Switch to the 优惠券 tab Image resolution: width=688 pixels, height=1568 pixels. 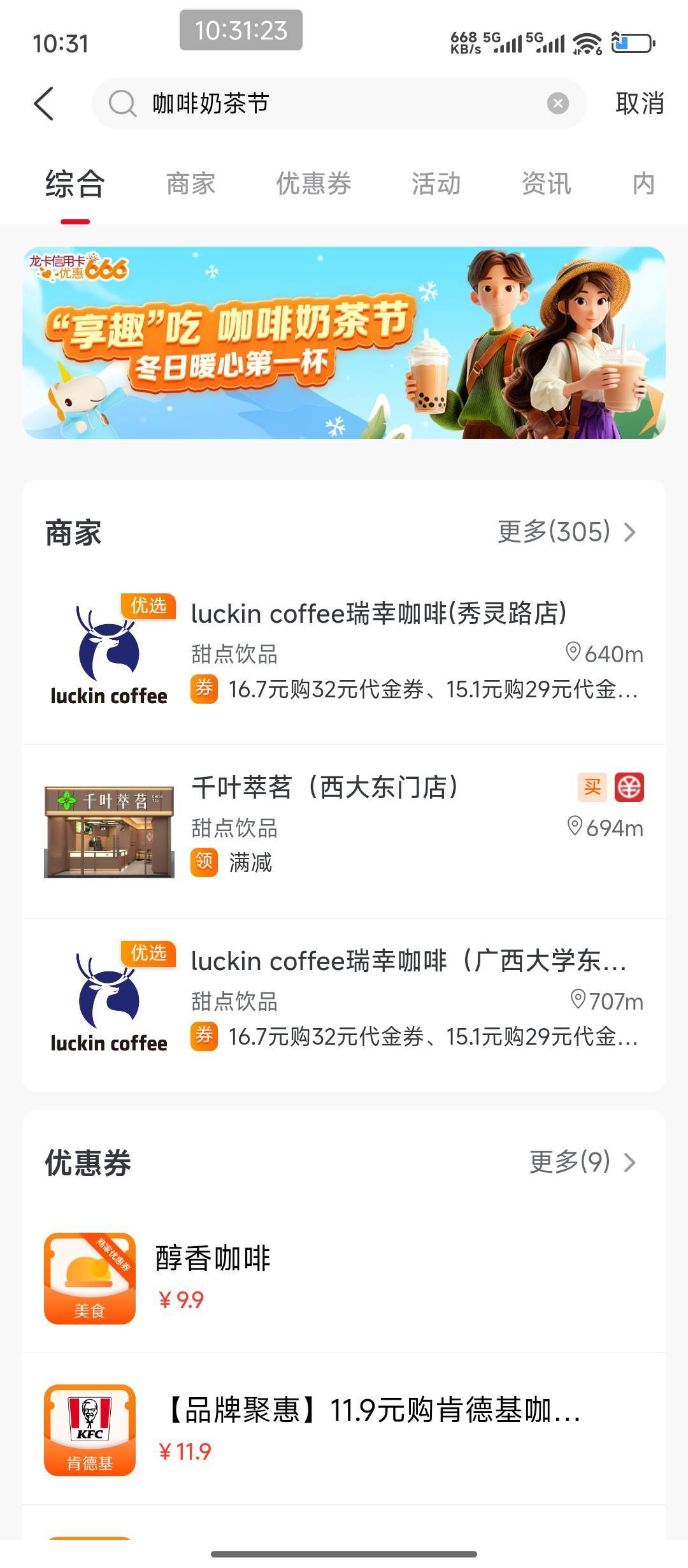point(313,184)
